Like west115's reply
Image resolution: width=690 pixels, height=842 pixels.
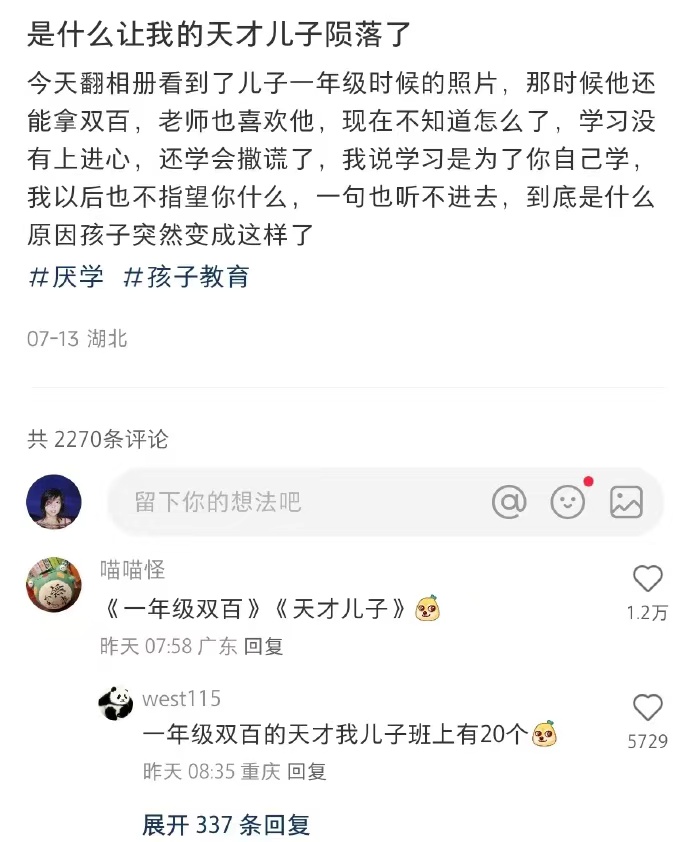pyautogui.click(x=648, y=708)
